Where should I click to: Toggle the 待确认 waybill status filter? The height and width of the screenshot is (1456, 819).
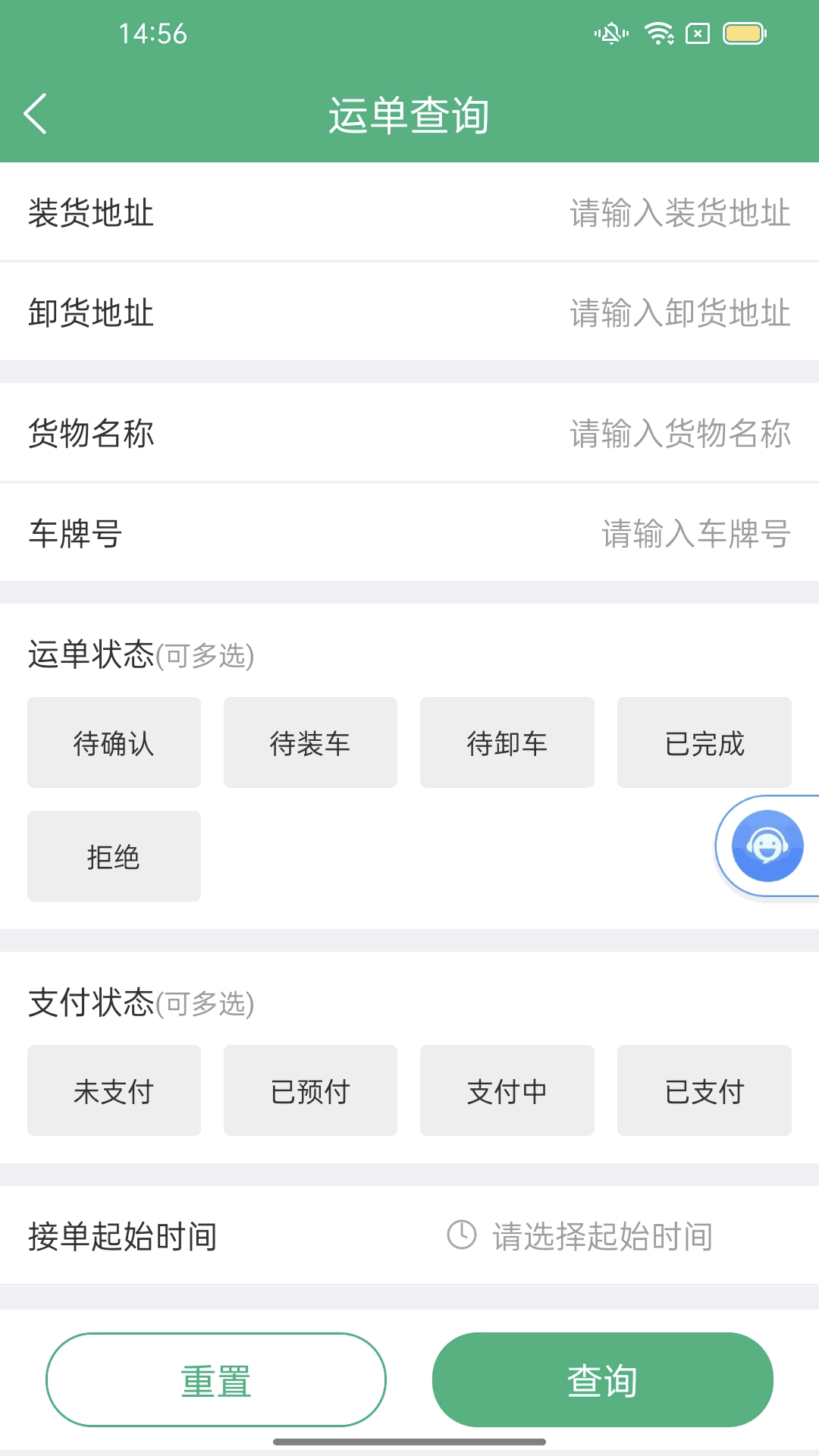pos(113,742)
